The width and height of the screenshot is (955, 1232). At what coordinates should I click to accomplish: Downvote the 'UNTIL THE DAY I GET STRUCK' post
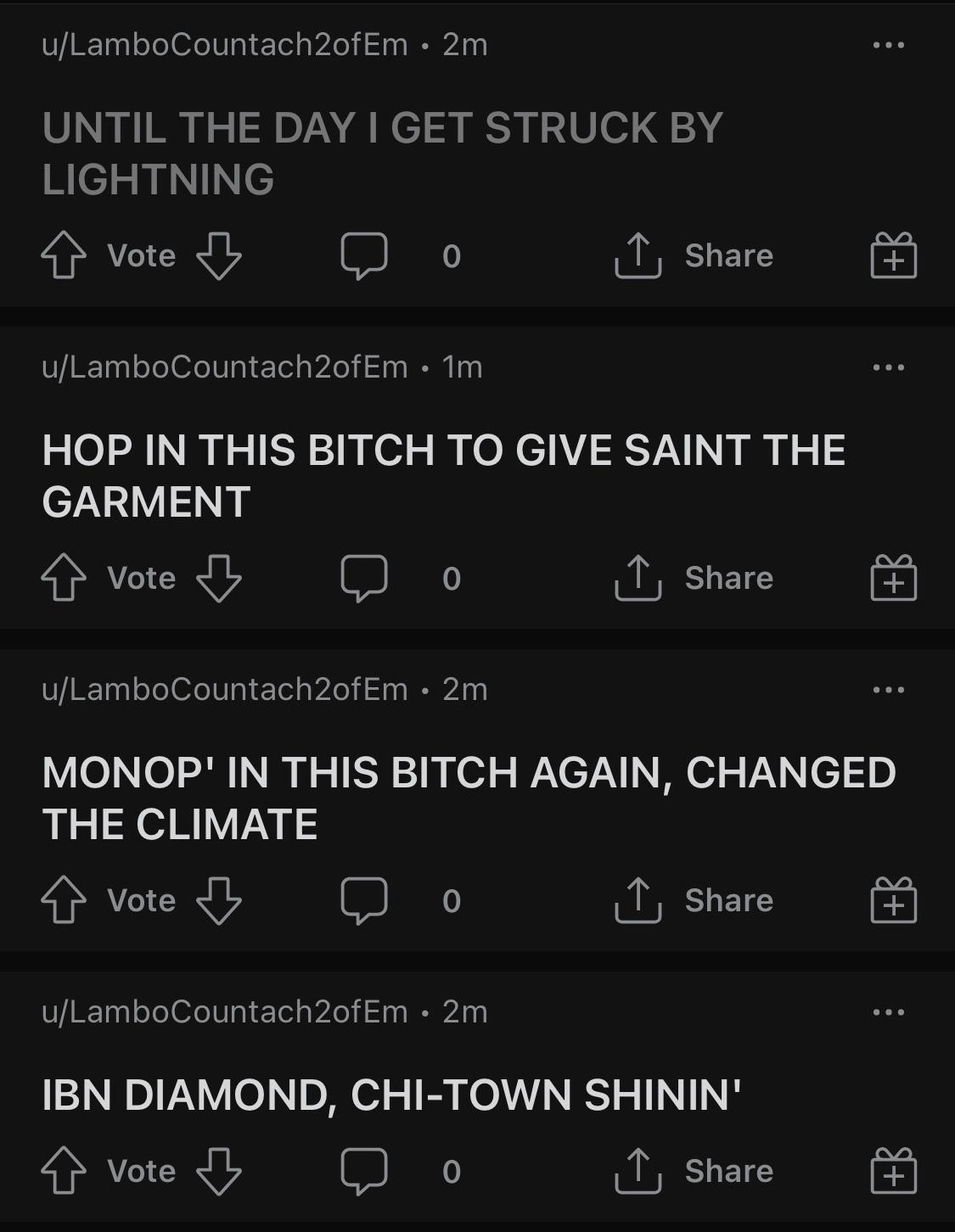(x=219, y=256)
